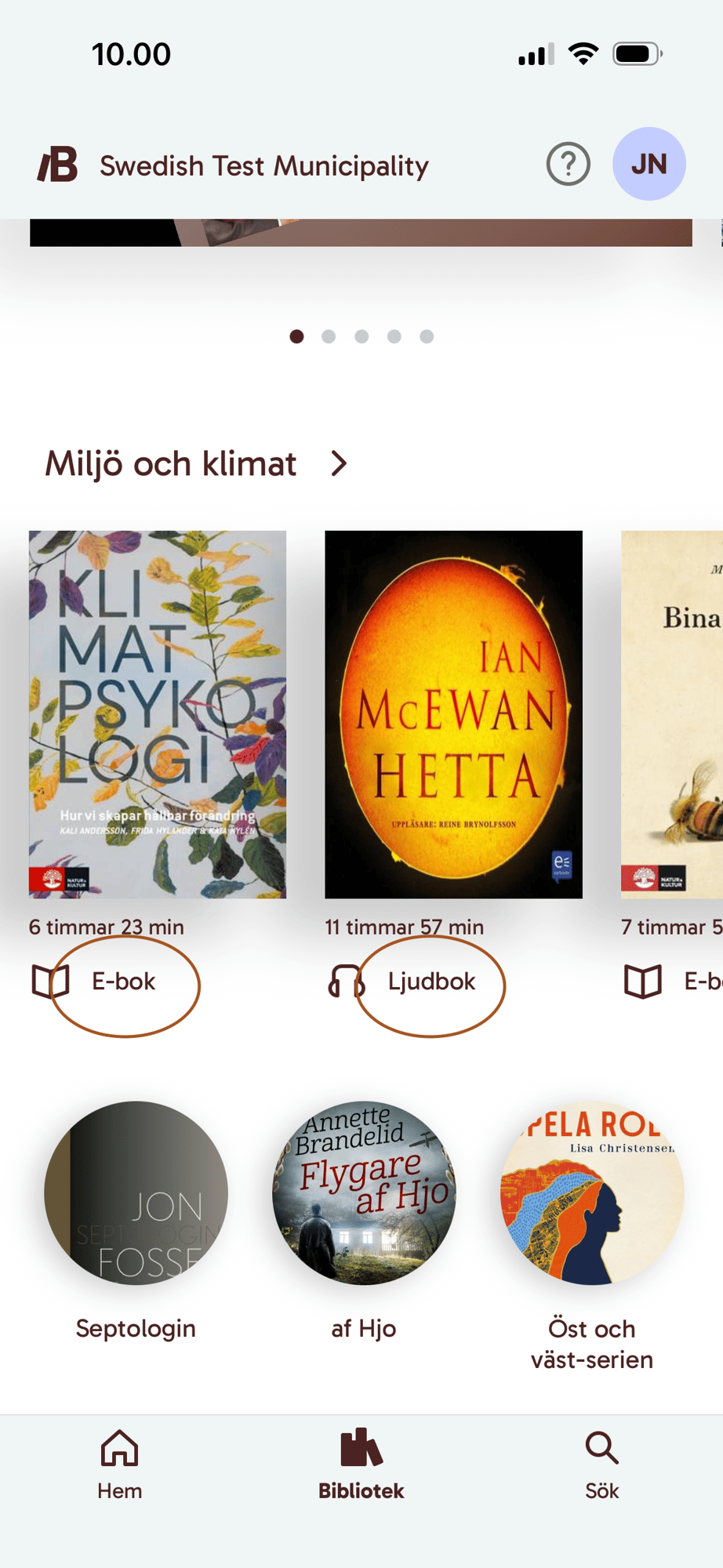
Task: Open the Öst och väst-serien
Action: click(592, 1193)
